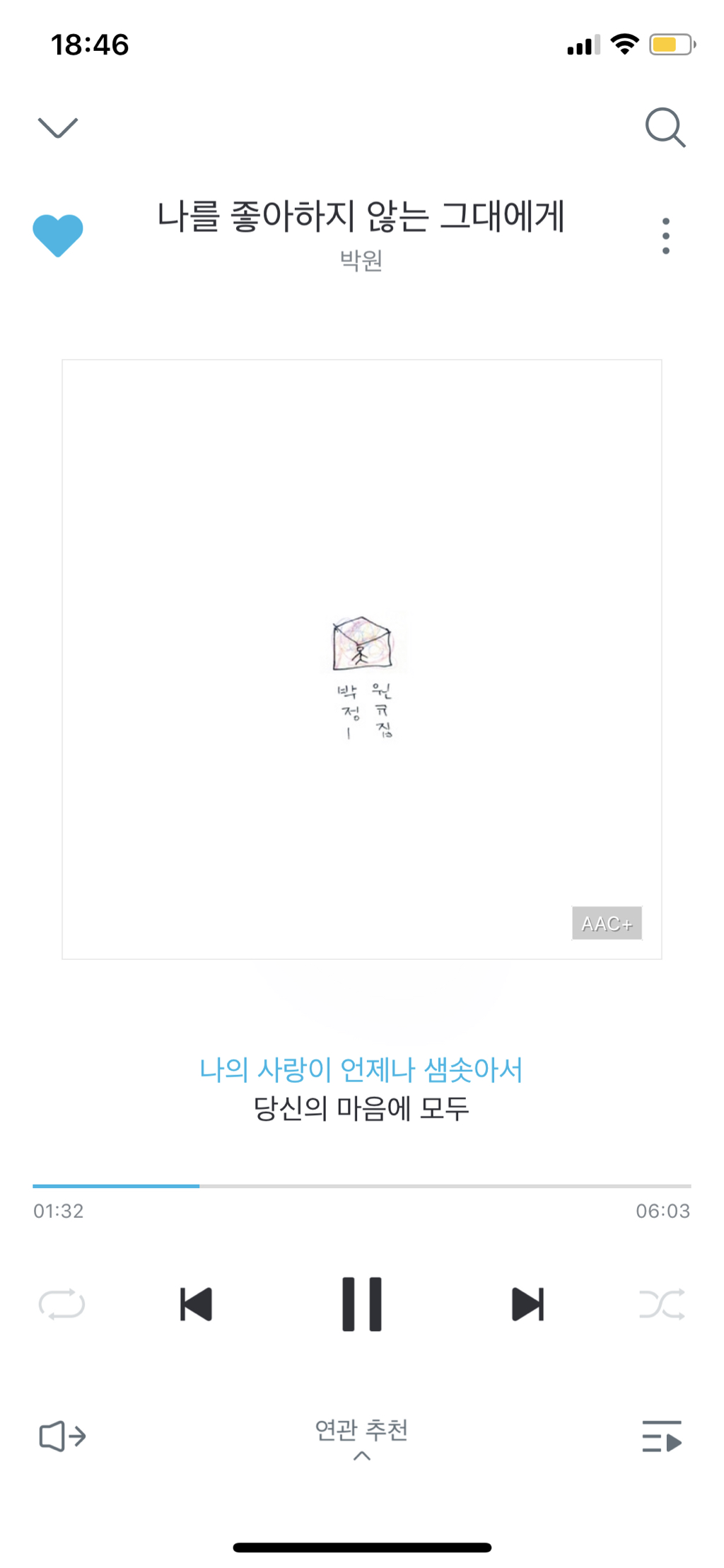Open the three-dot more options menu
This screenshot has height=1568, width=724.
point(665,236)
